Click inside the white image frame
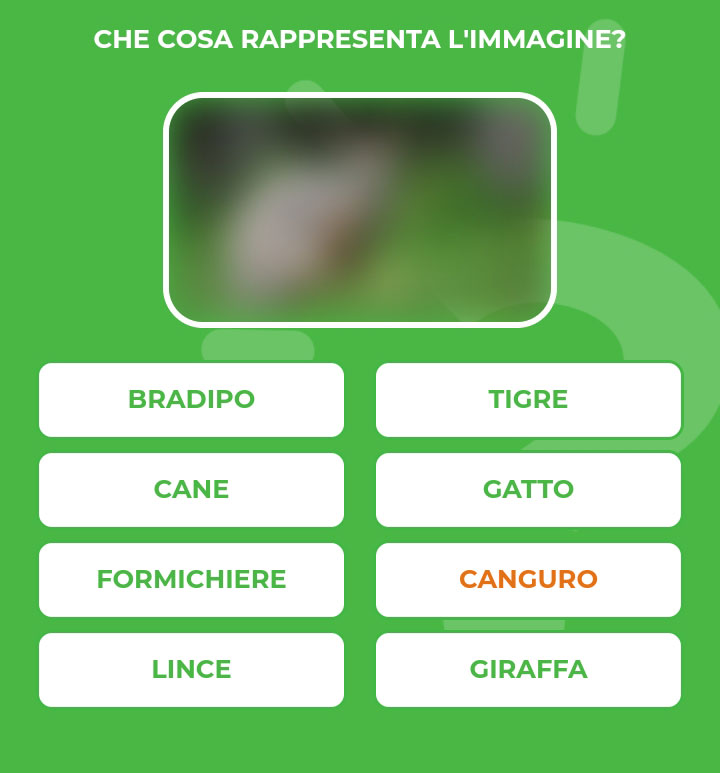The image size is (720, 773). click(359, 207)
